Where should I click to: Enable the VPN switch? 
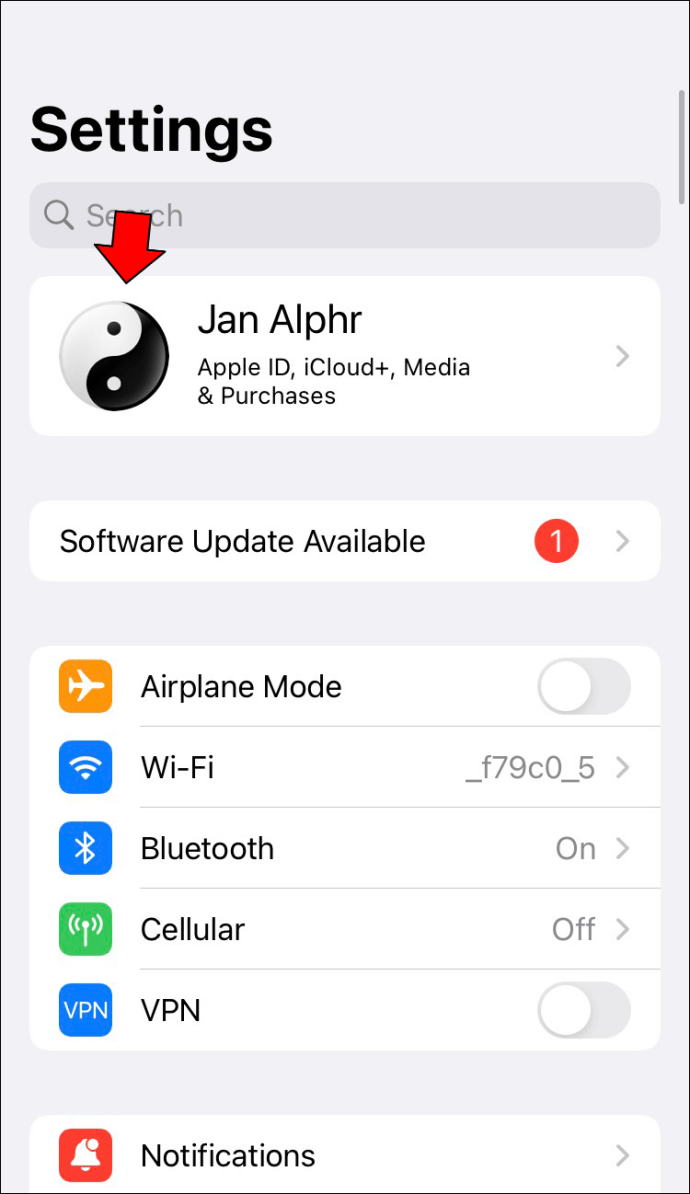(x=584, y=1010)
